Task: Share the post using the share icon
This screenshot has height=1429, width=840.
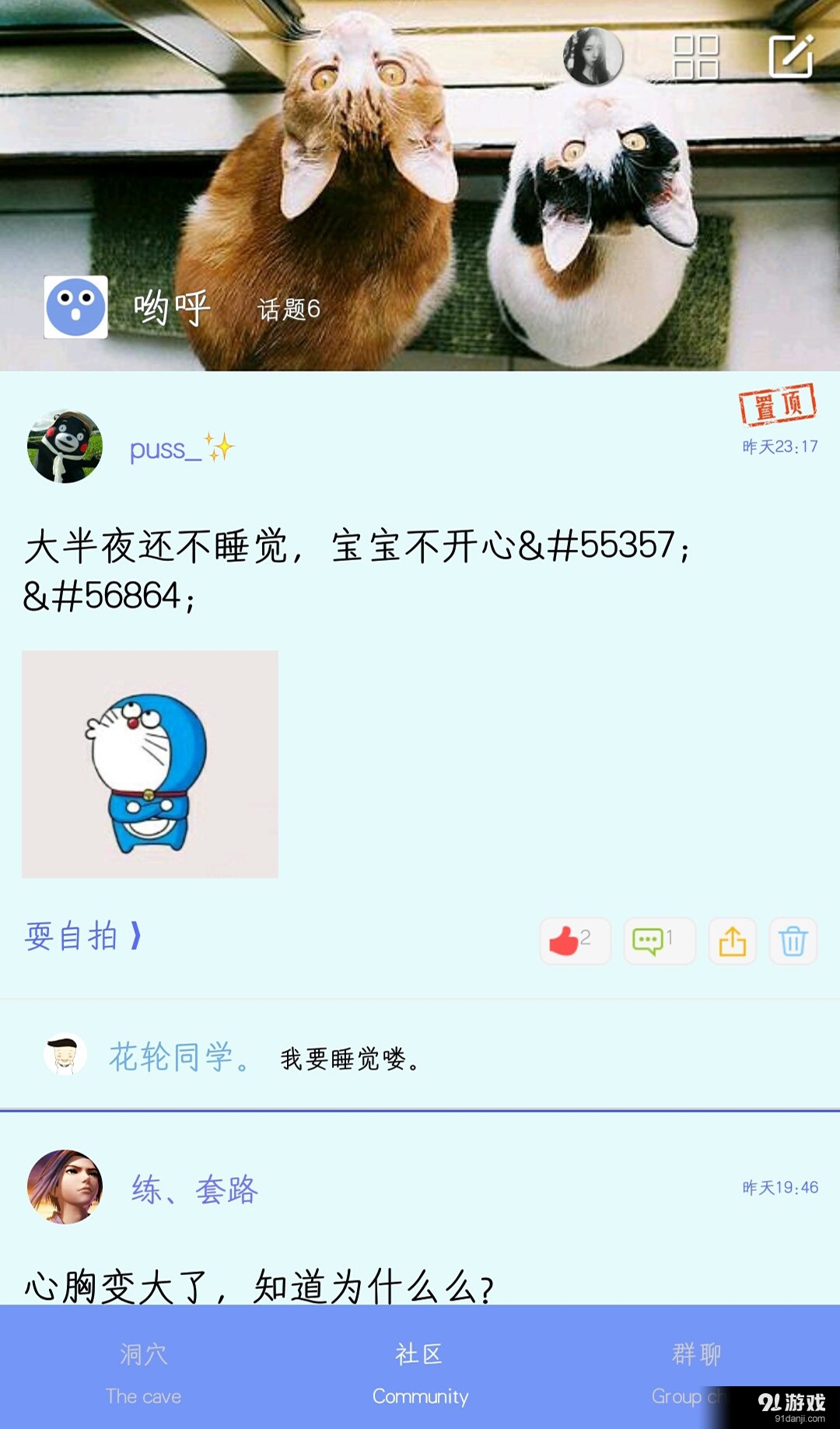Action: pyautogui.click(x=731, y=941)
